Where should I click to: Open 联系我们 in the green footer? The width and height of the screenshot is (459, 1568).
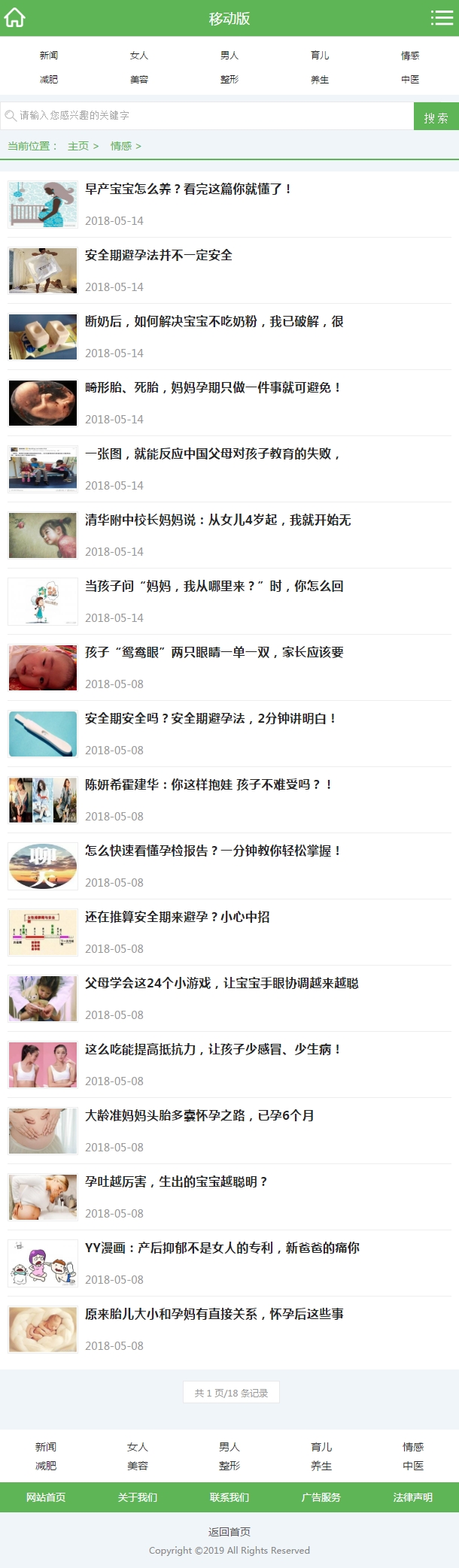click(229, 1497)
